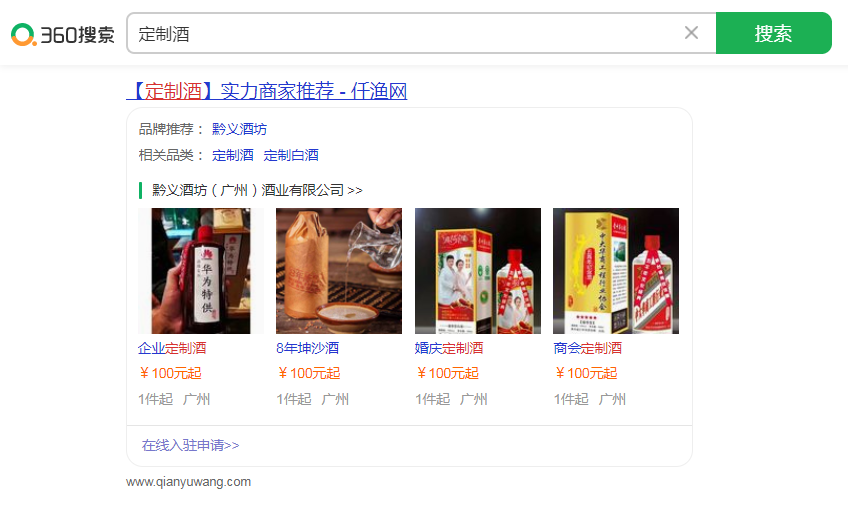Viewport: 848px width, 515px height.
Task: View the 婚庆定制酒 product image
Action: pyautogui.click(x=478, y=271)
